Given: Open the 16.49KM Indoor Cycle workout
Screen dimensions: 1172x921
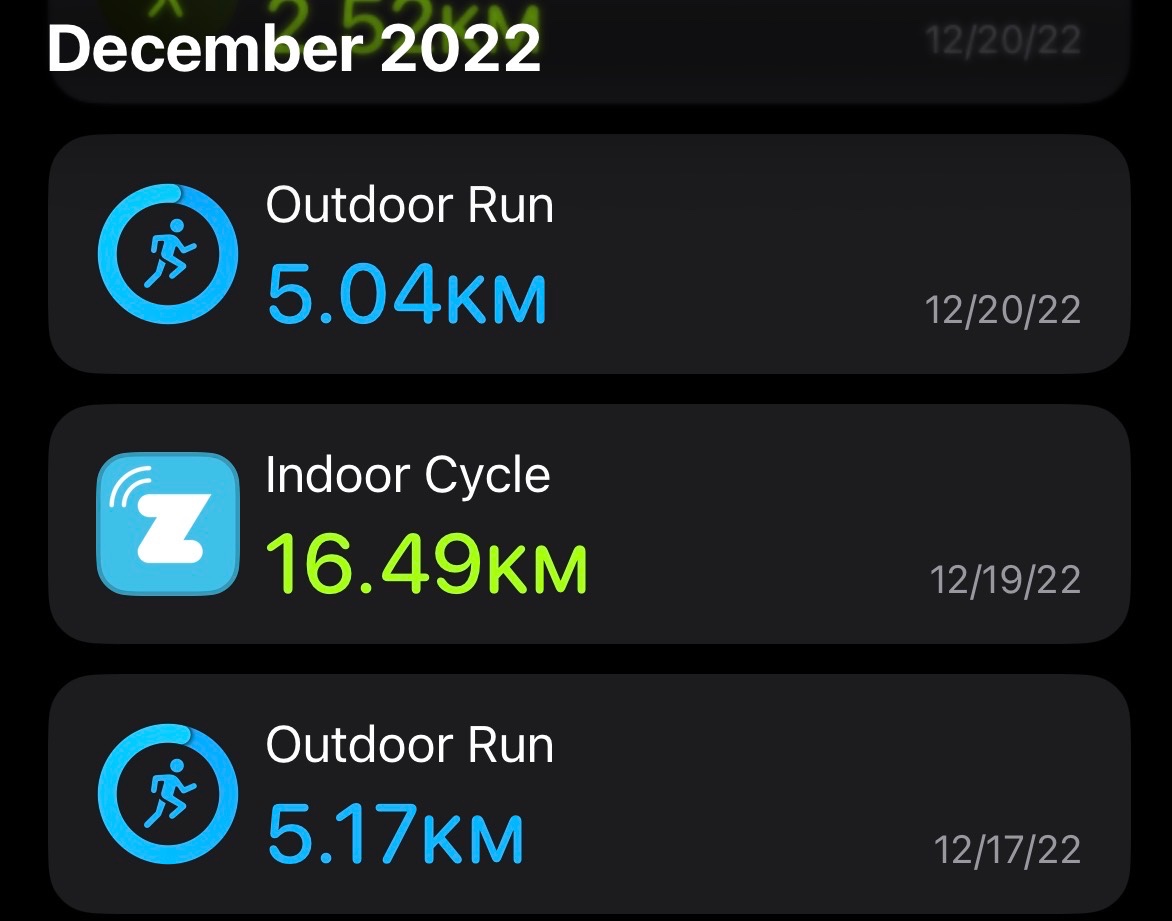Looking at the screenshot, I should click(x=588, y=524).
